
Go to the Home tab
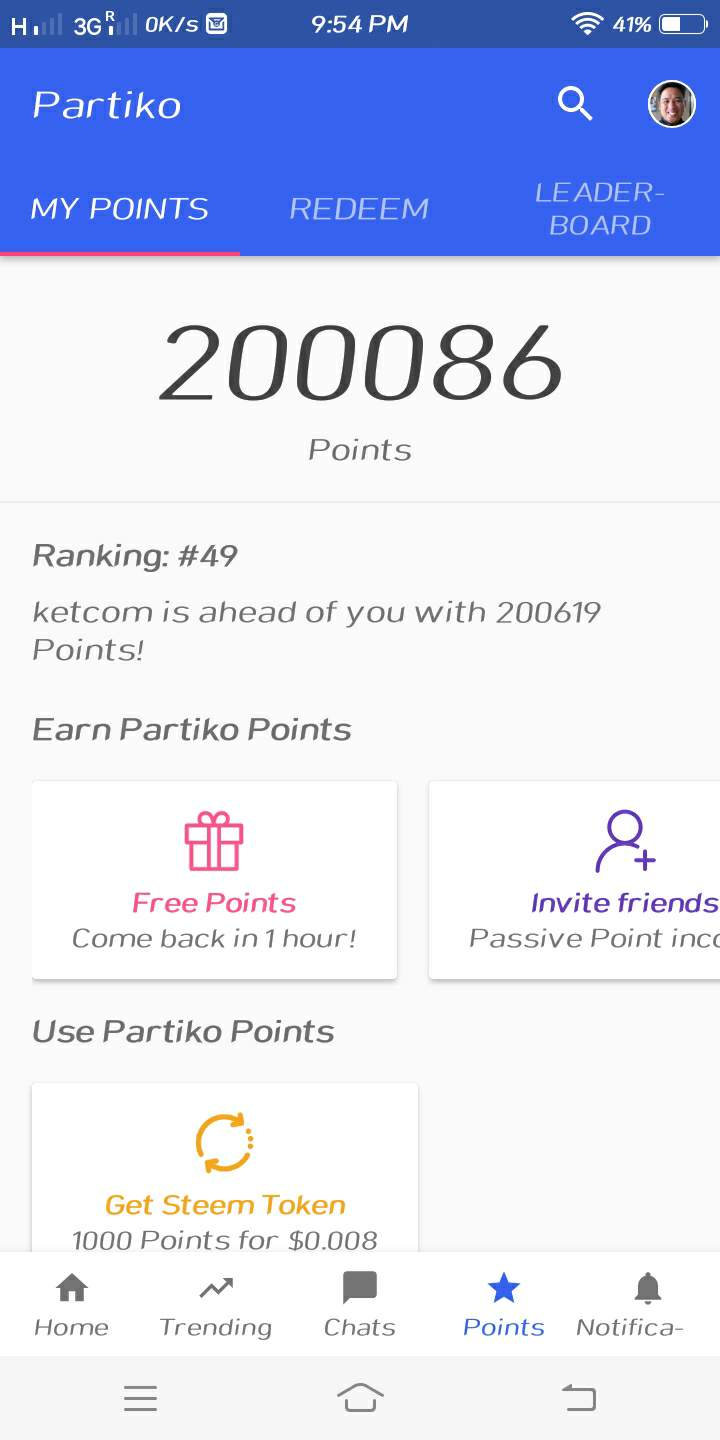[71, 1304]
